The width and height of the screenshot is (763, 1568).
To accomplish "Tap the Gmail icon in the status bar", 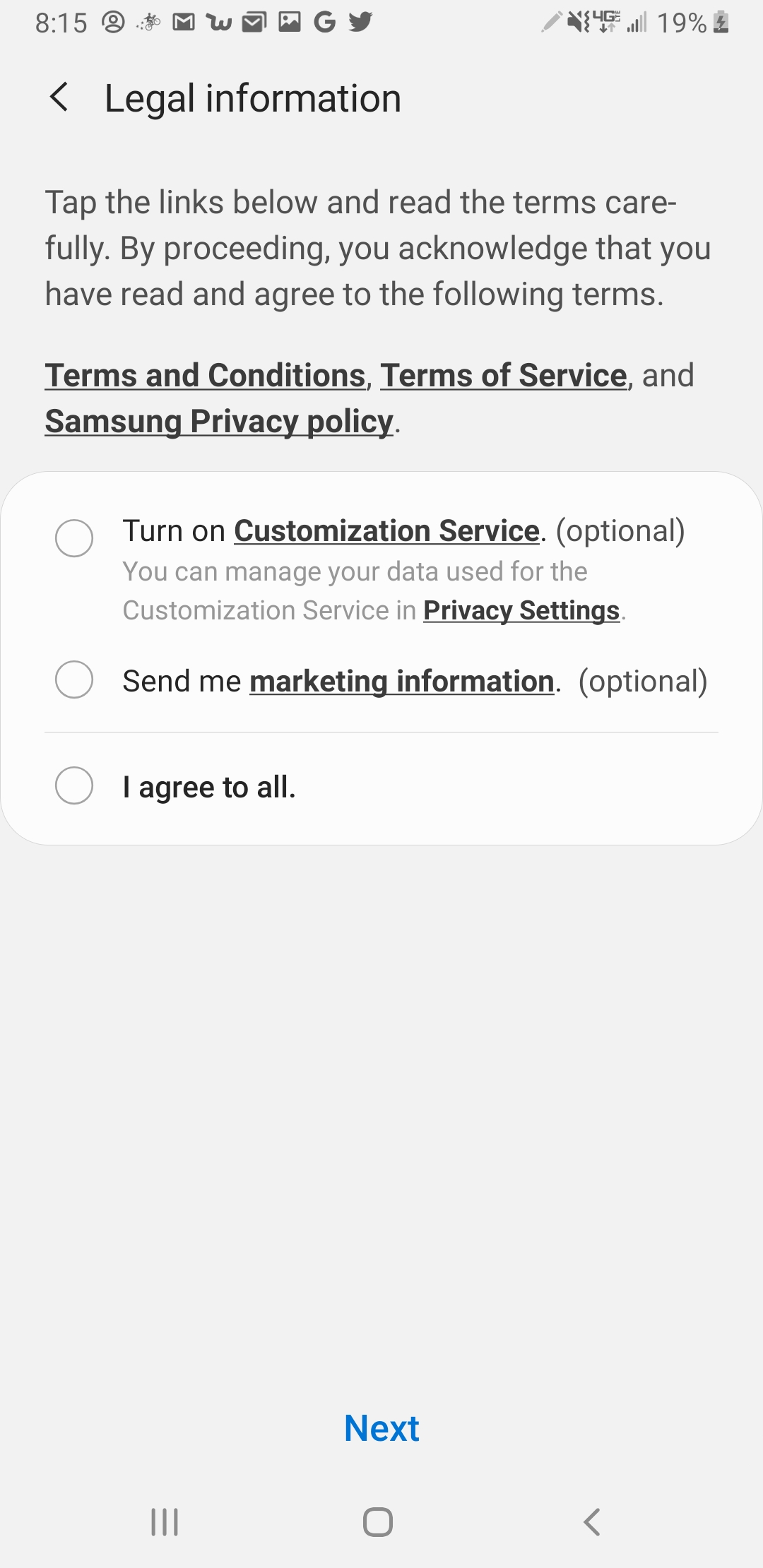I will click(x=185, y=22).
